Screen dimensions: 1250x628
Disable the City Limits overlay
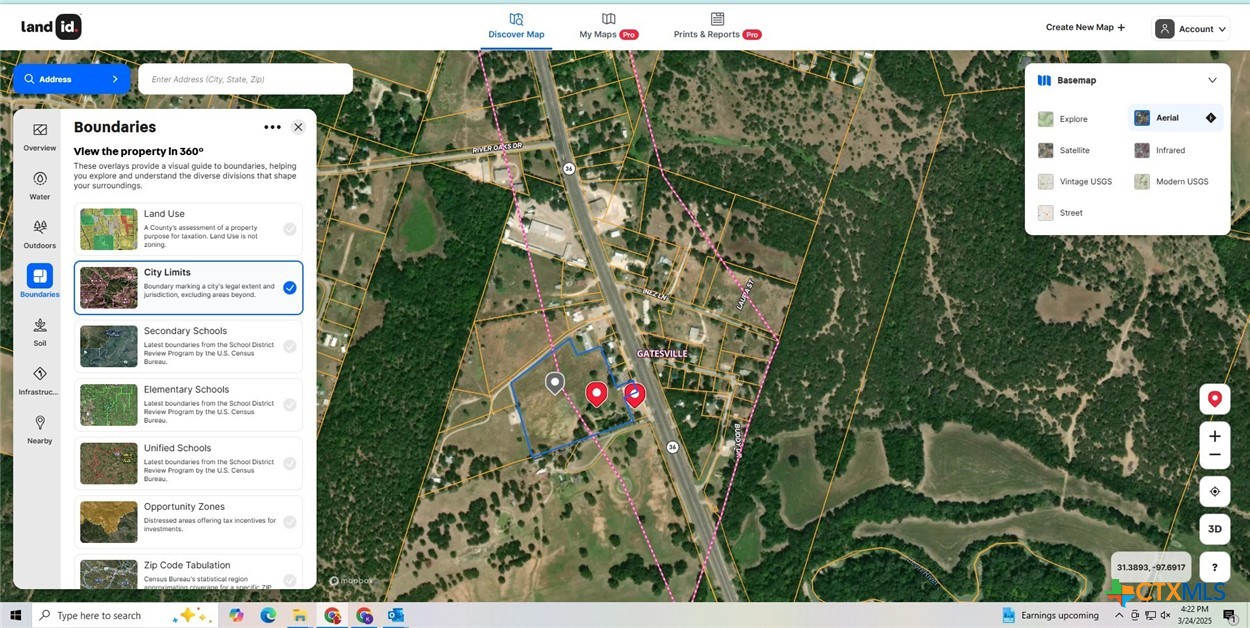pyautogui.click(x=289, y=288)
